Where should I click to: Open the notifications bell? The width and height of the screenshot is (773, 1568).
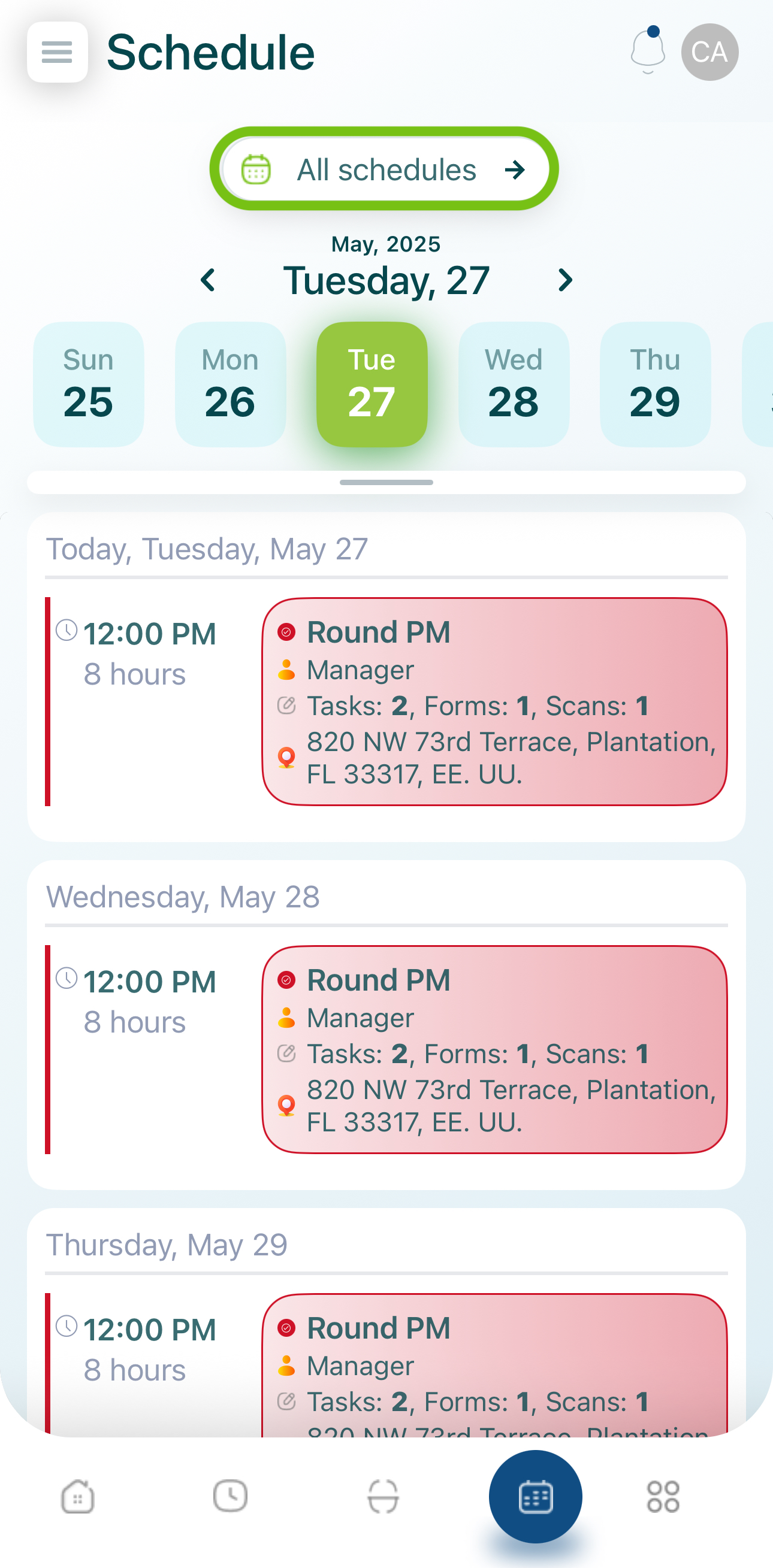pyautogui.click(x=648, y=51)
